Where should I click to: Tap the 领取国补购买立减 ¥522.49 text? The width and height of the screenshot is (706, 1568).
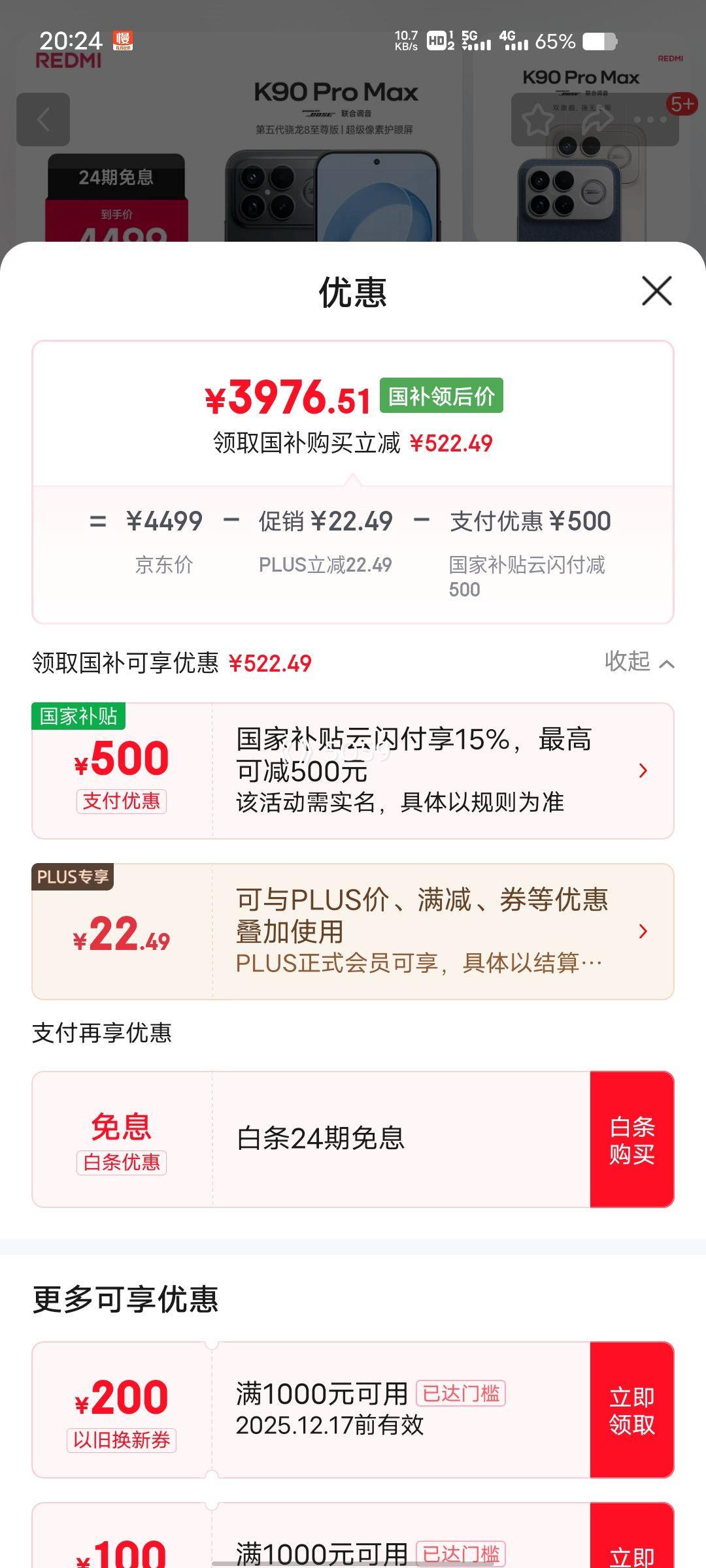(353, 443)
